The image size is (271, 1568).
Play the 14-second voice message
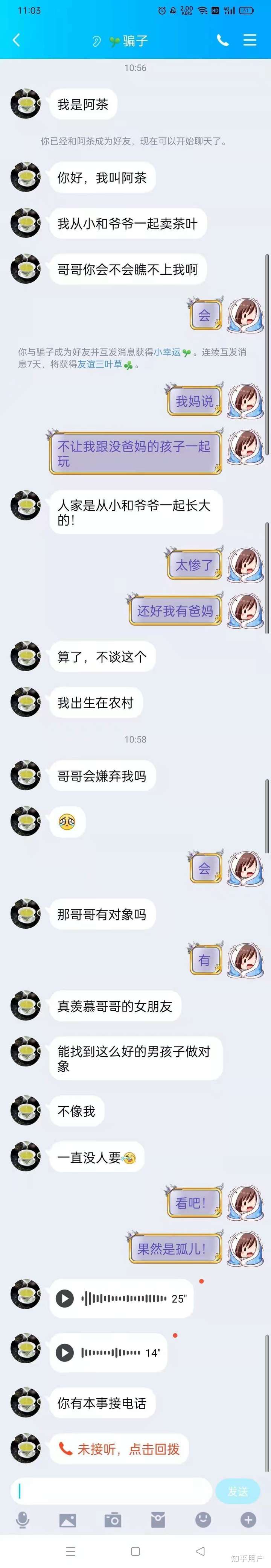[x=65, y=1352]
